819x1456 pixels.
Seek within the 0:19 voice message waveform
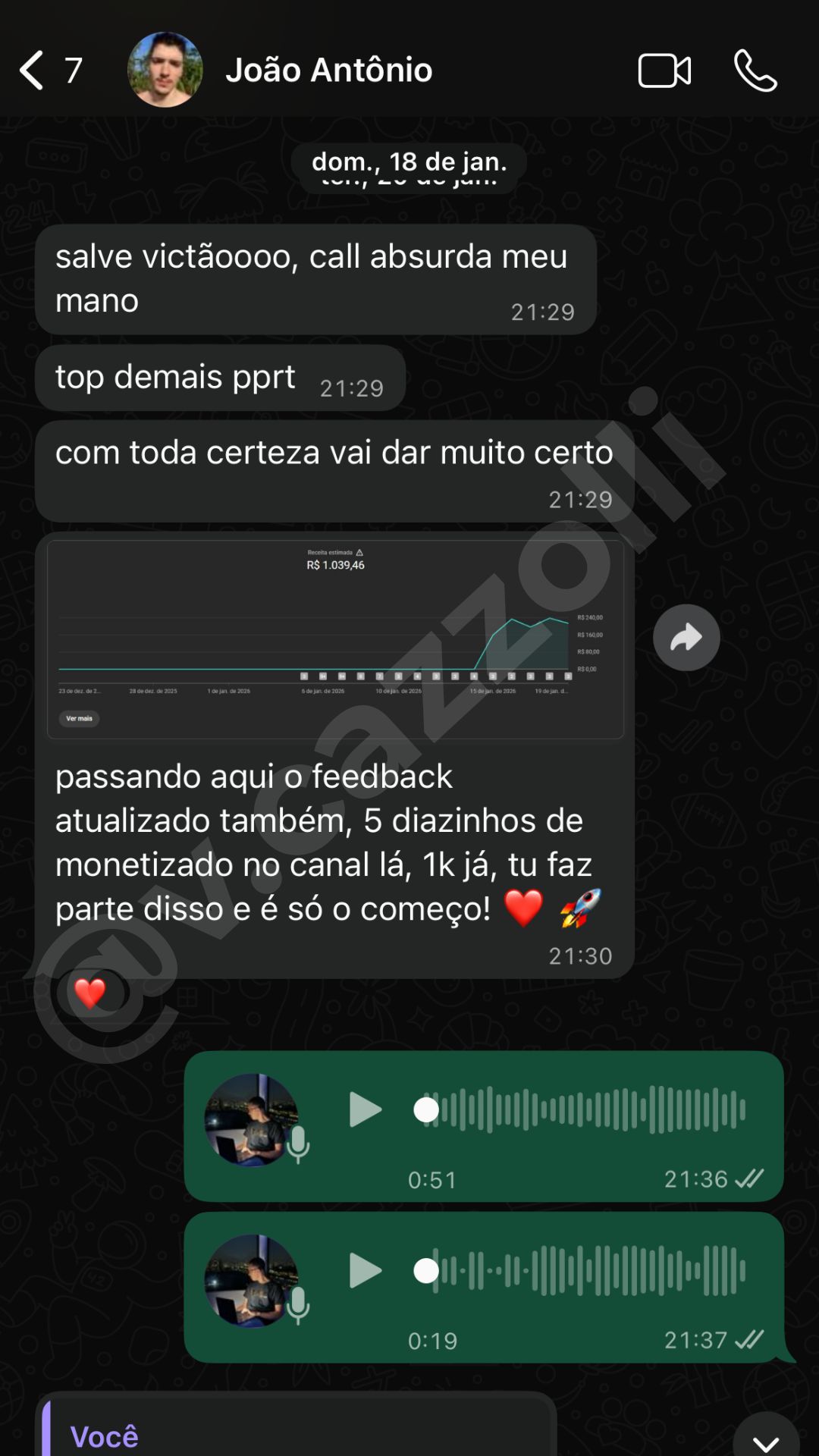click(x=584, y=1271)
